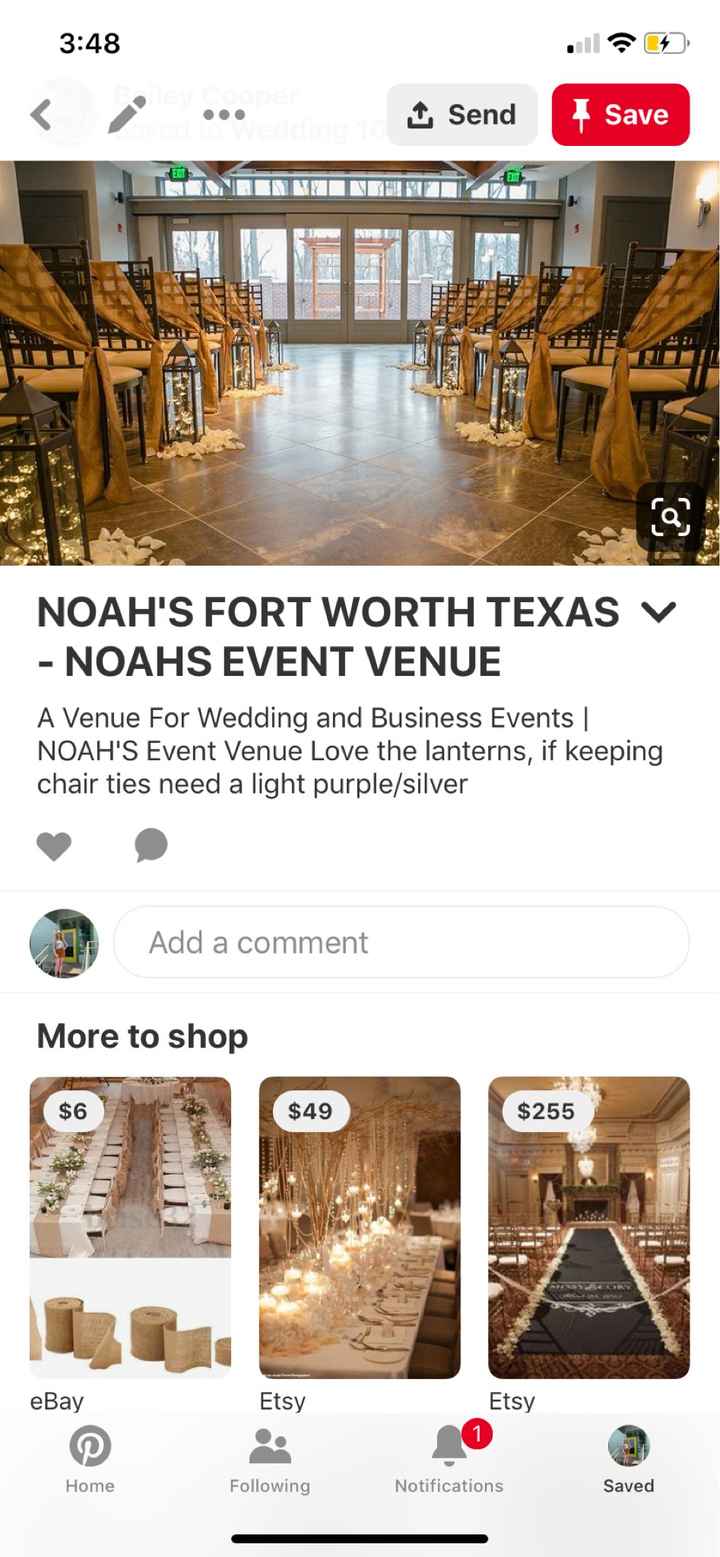Screen dimensions: 720x1557
Task: Open the Notifications tab
Action: click(x=449, y=1460)
